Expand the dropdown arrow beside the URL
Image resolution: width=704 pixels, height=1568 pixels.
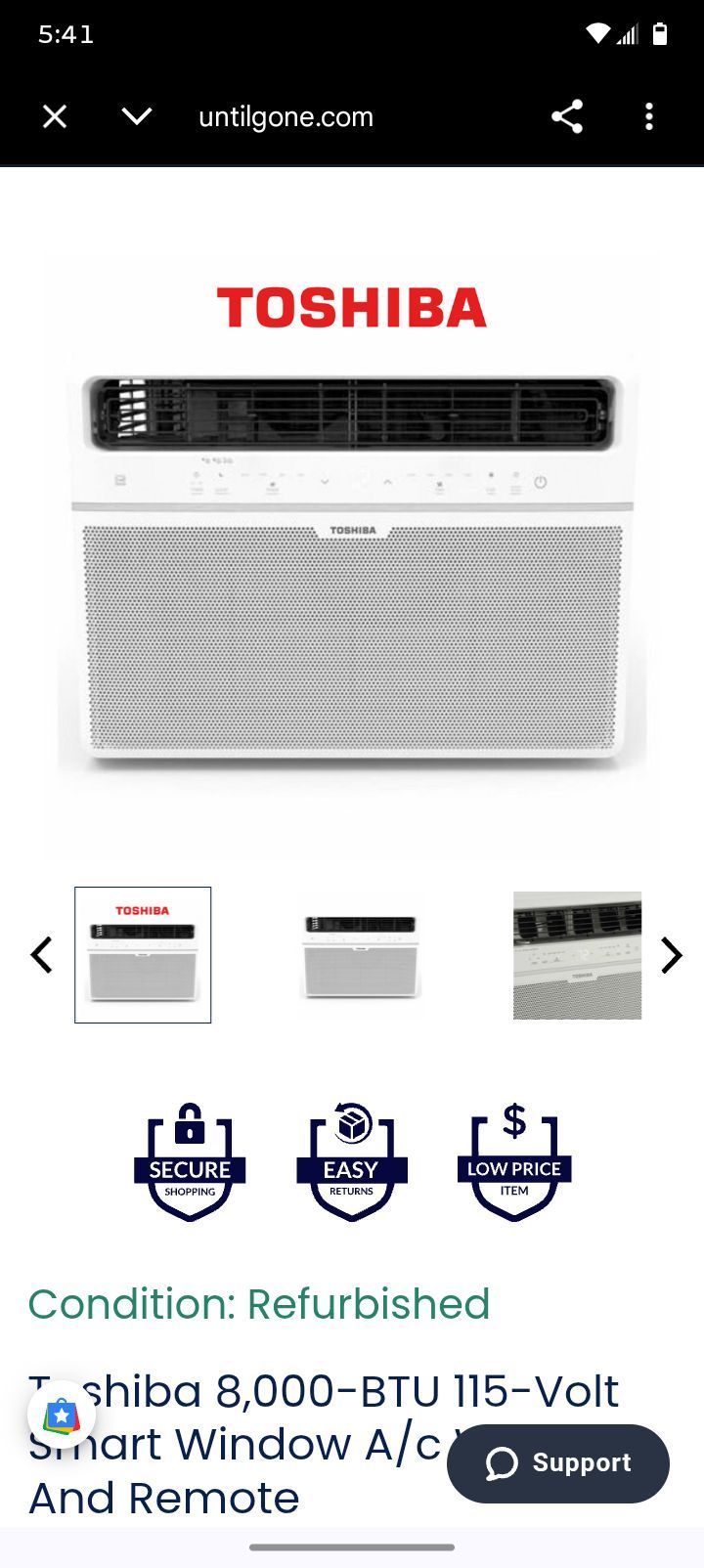[137, 117]
